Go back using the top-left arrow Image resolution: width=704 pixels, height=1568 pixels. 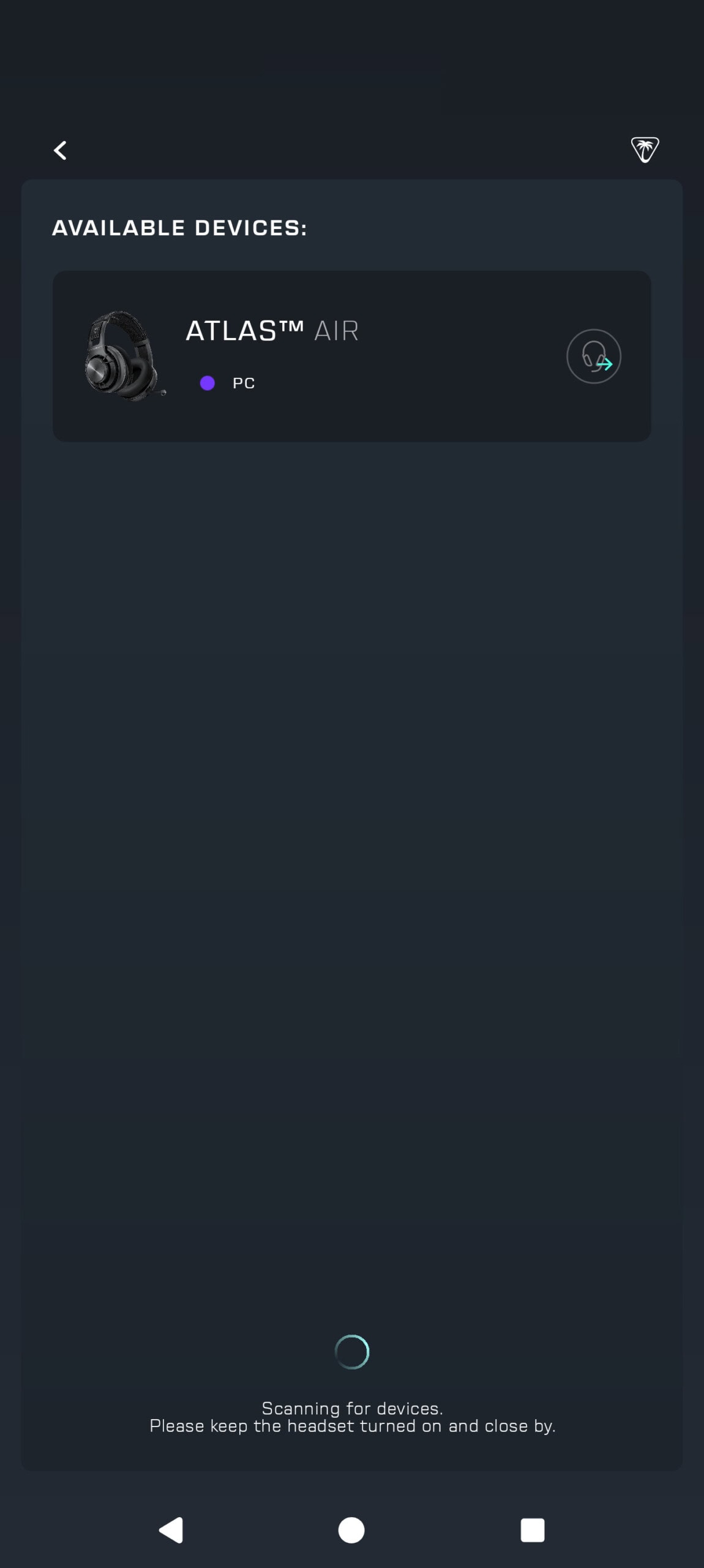[60, 150]
